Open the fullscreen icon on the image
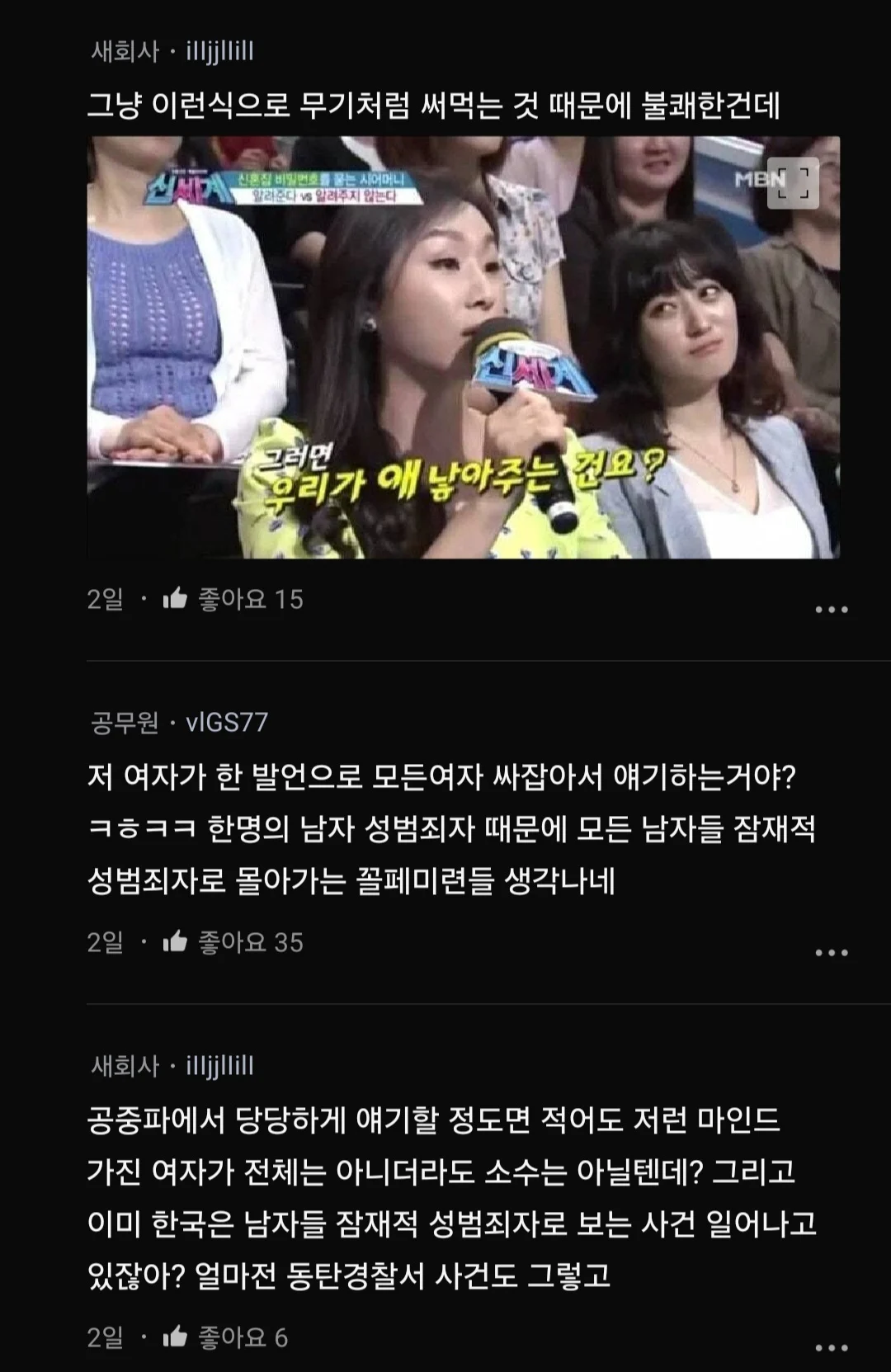Screen dimensions: 891x1372 coord(793,182)
